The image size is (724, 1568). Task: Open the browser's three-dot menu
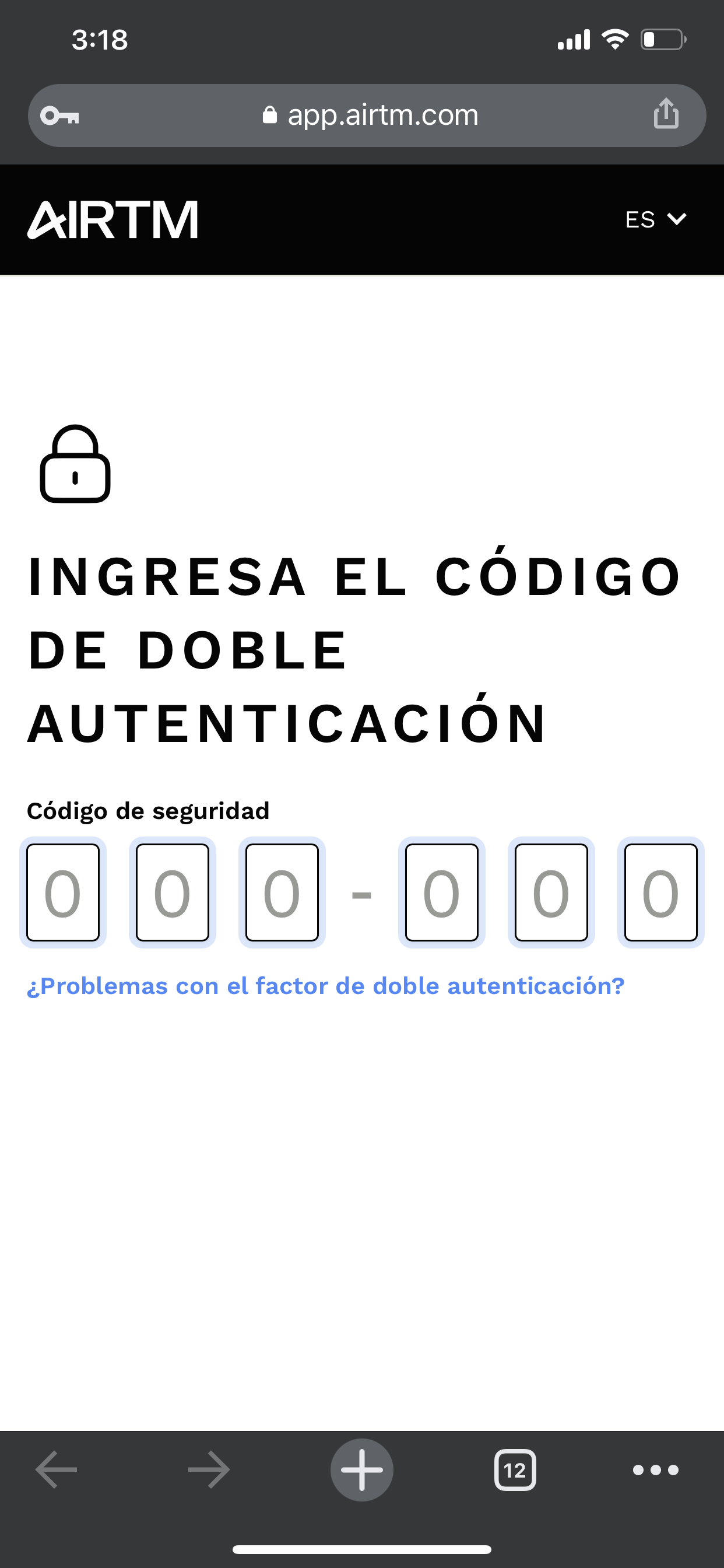(x=655, y=1470)
